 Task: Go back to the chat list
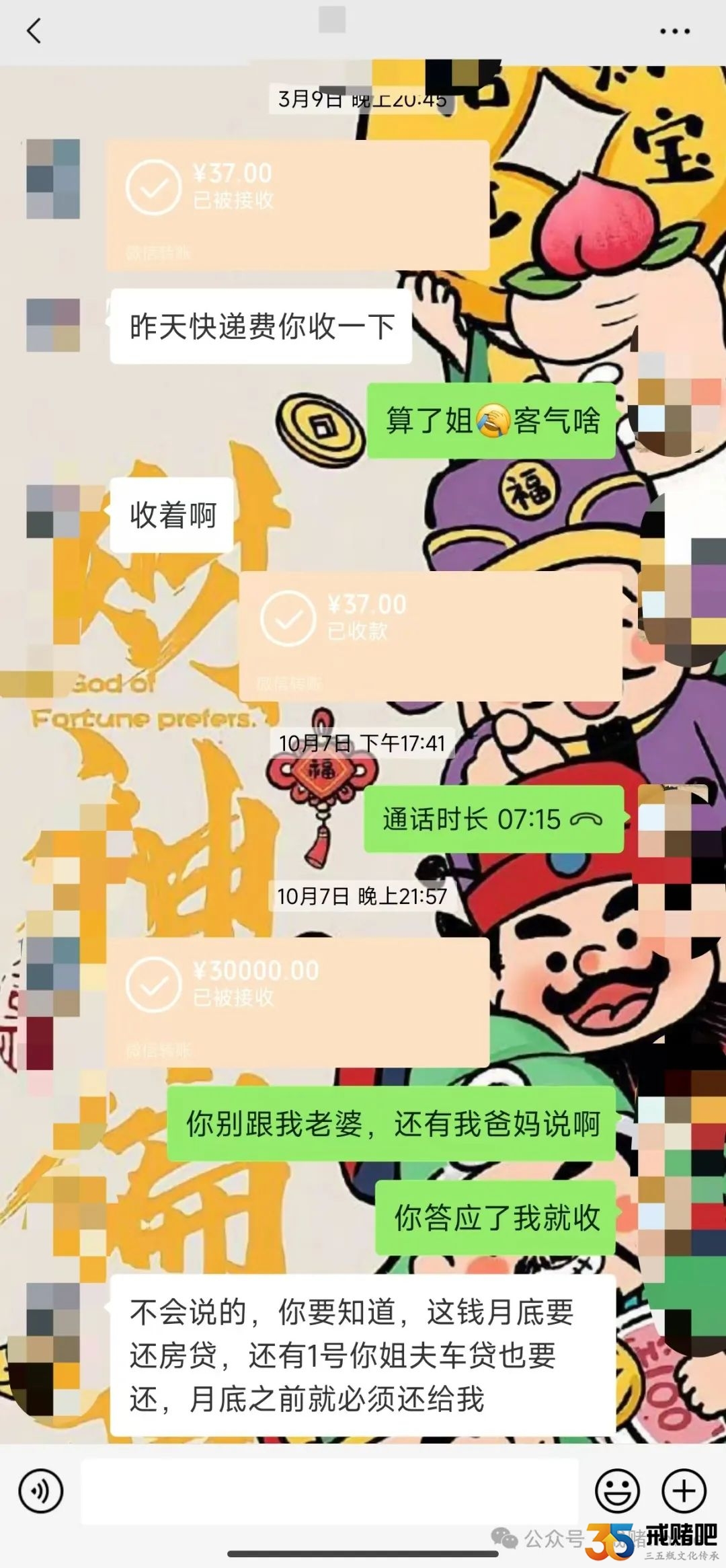pyautogui.click(x=34, y=31)
